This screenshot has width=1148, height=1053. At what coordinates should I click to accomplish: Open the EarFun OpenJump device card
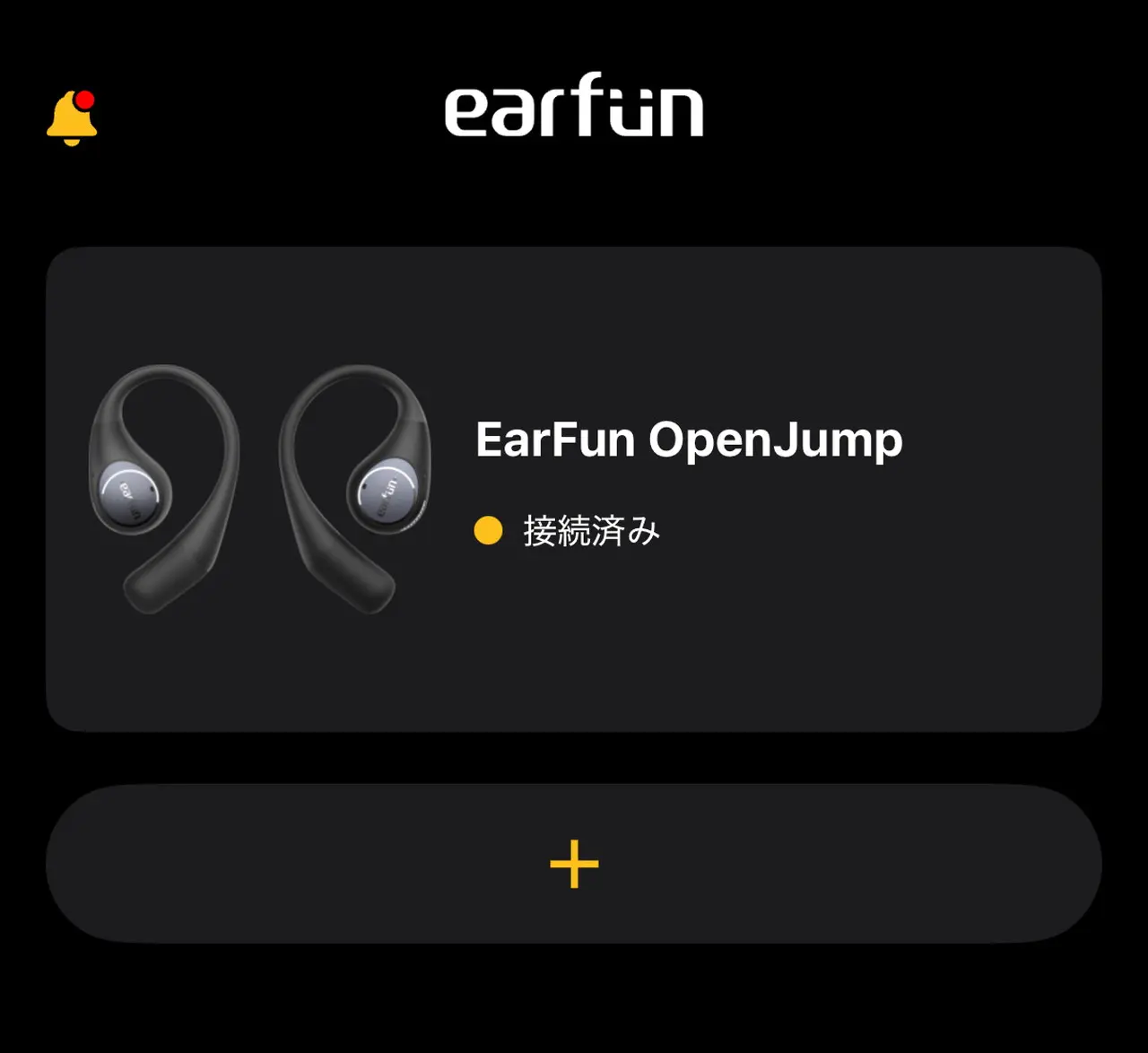pyautogui.click(x=574, y=489)
